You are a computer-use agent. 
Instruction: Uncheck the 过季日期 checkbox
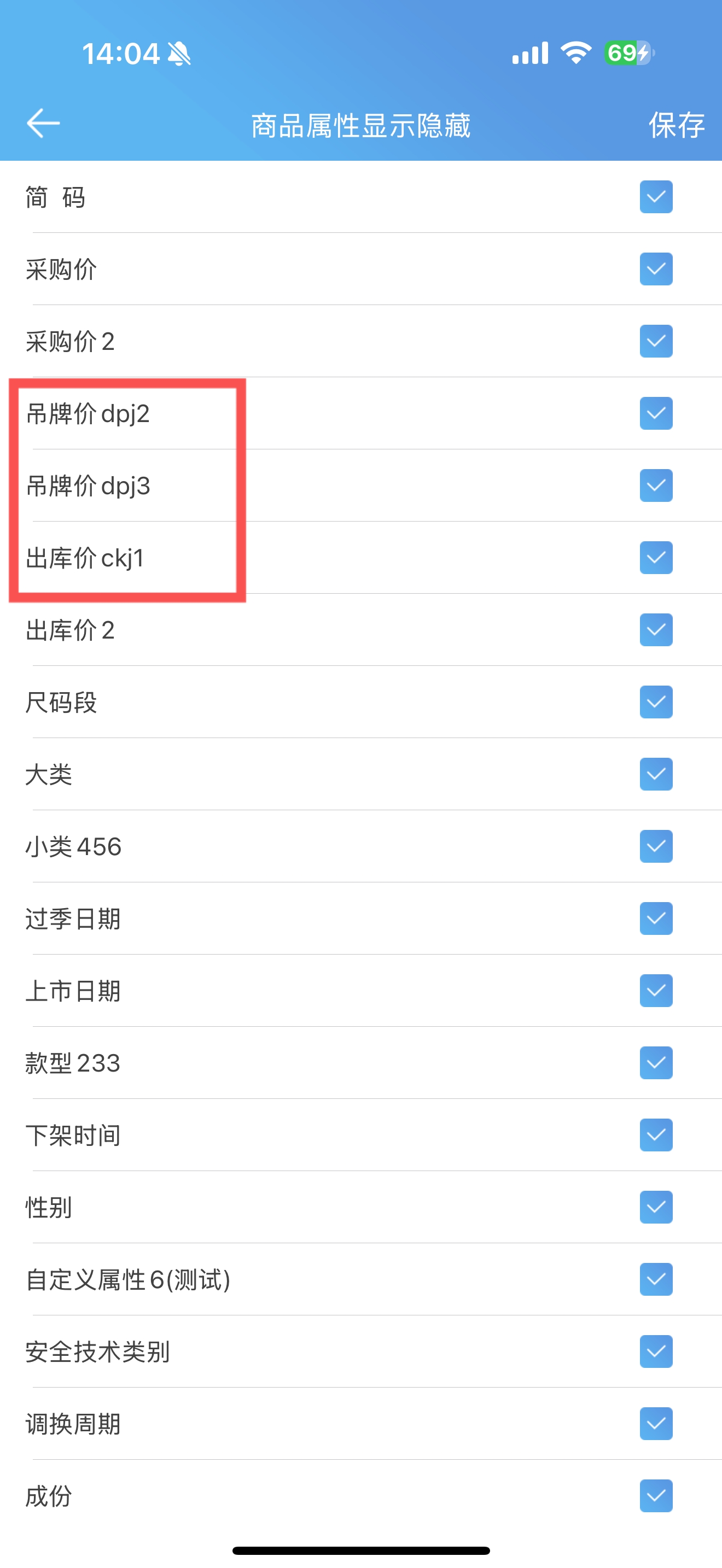click(656, 918)
